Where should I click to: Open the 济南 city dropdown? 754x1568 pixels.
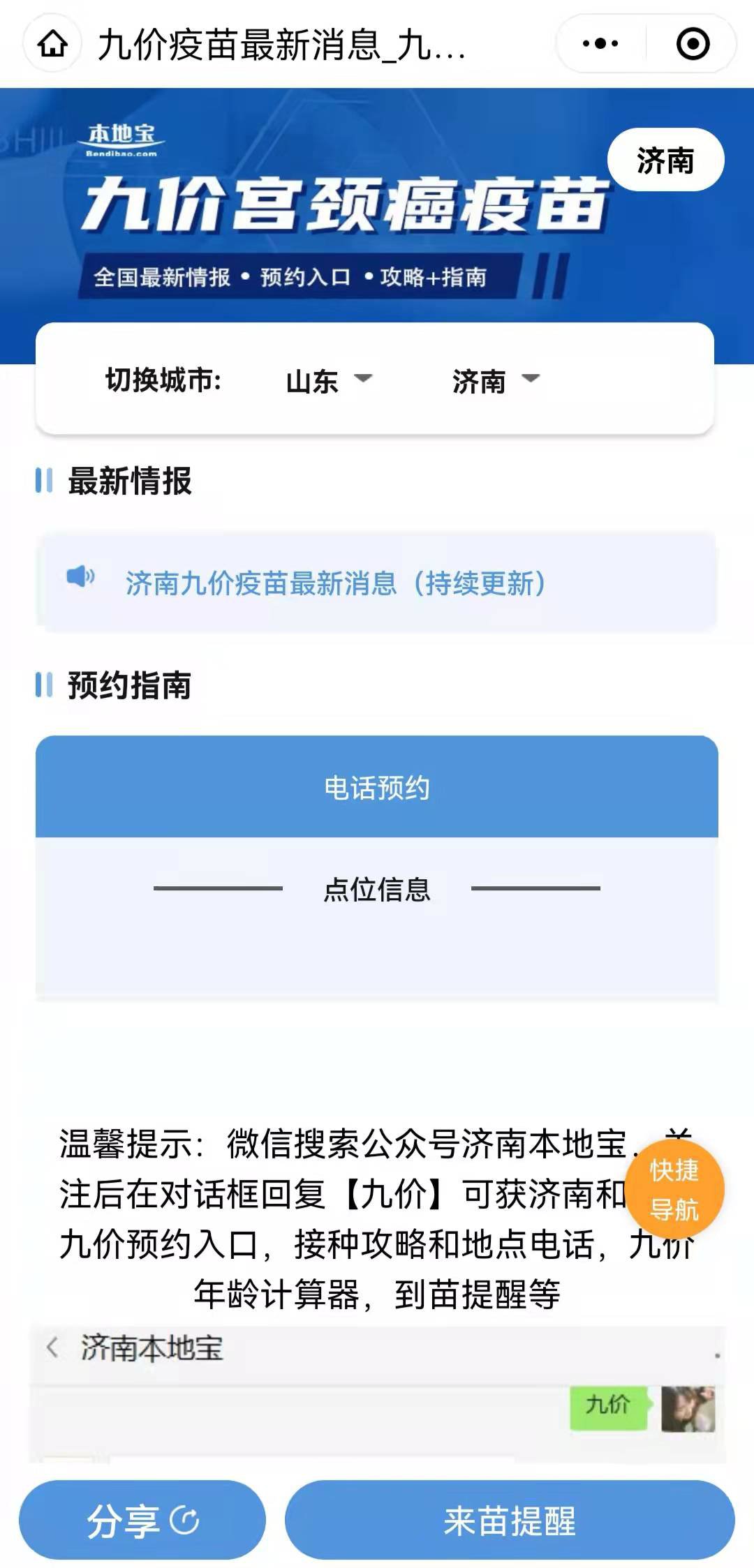496,381
